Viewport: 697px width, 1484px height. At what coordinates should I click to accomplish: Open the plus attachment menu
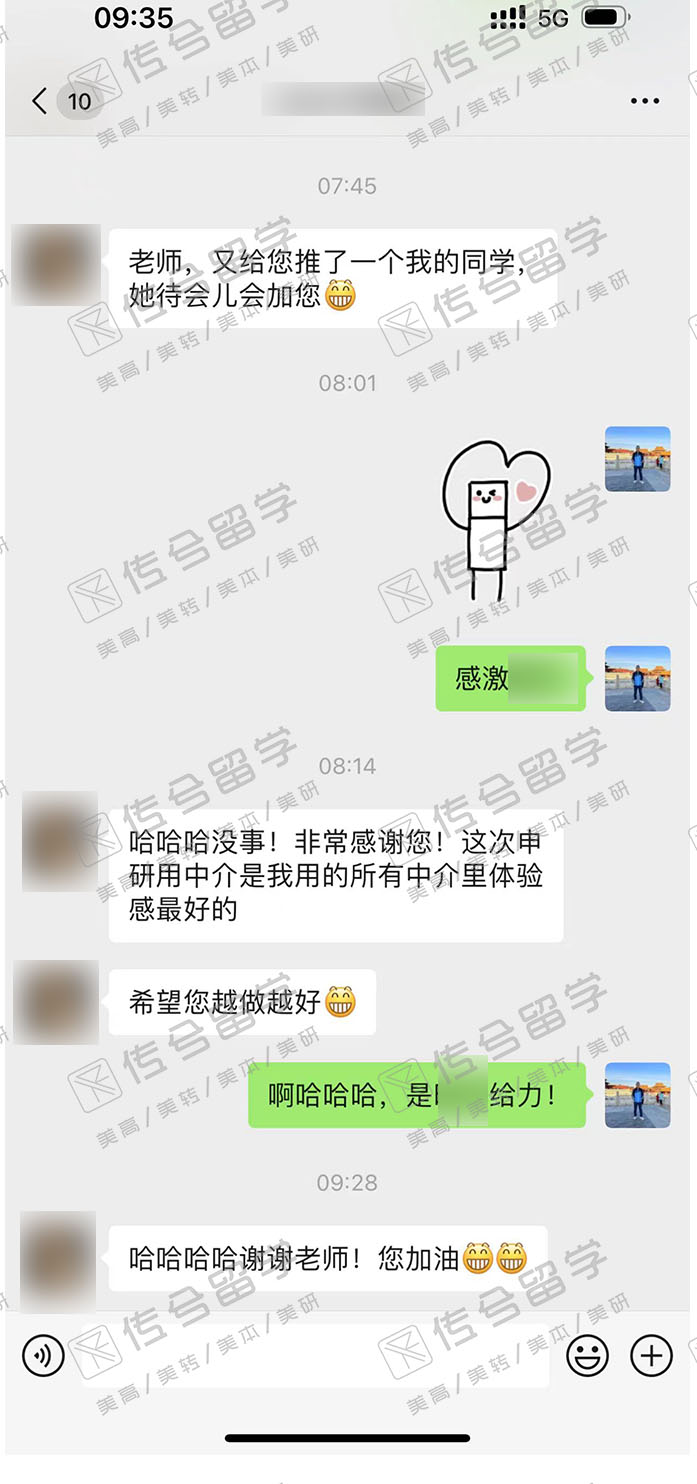[x=651, y=1356]
